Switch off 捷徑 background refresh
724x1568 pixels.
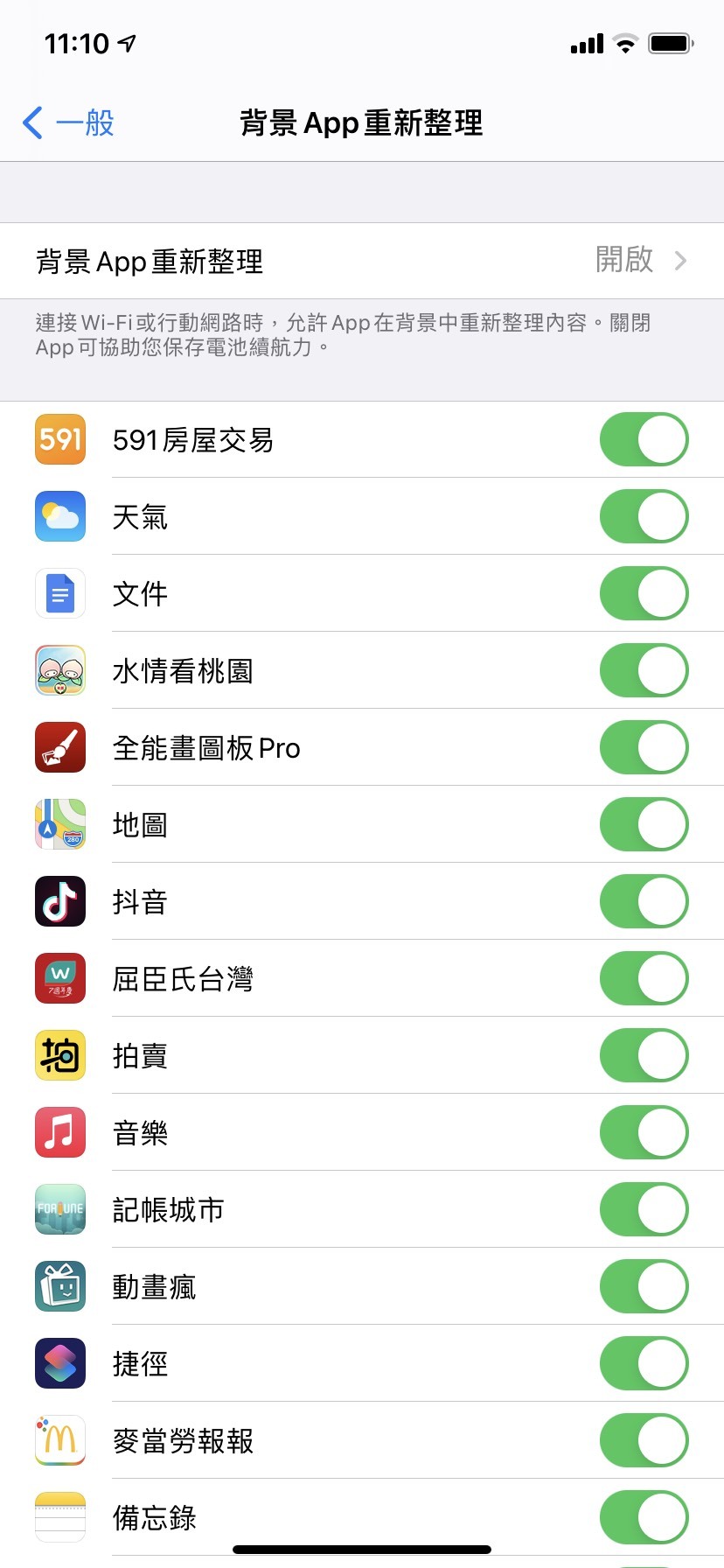pyautogui.click(x=644, y=1363)
